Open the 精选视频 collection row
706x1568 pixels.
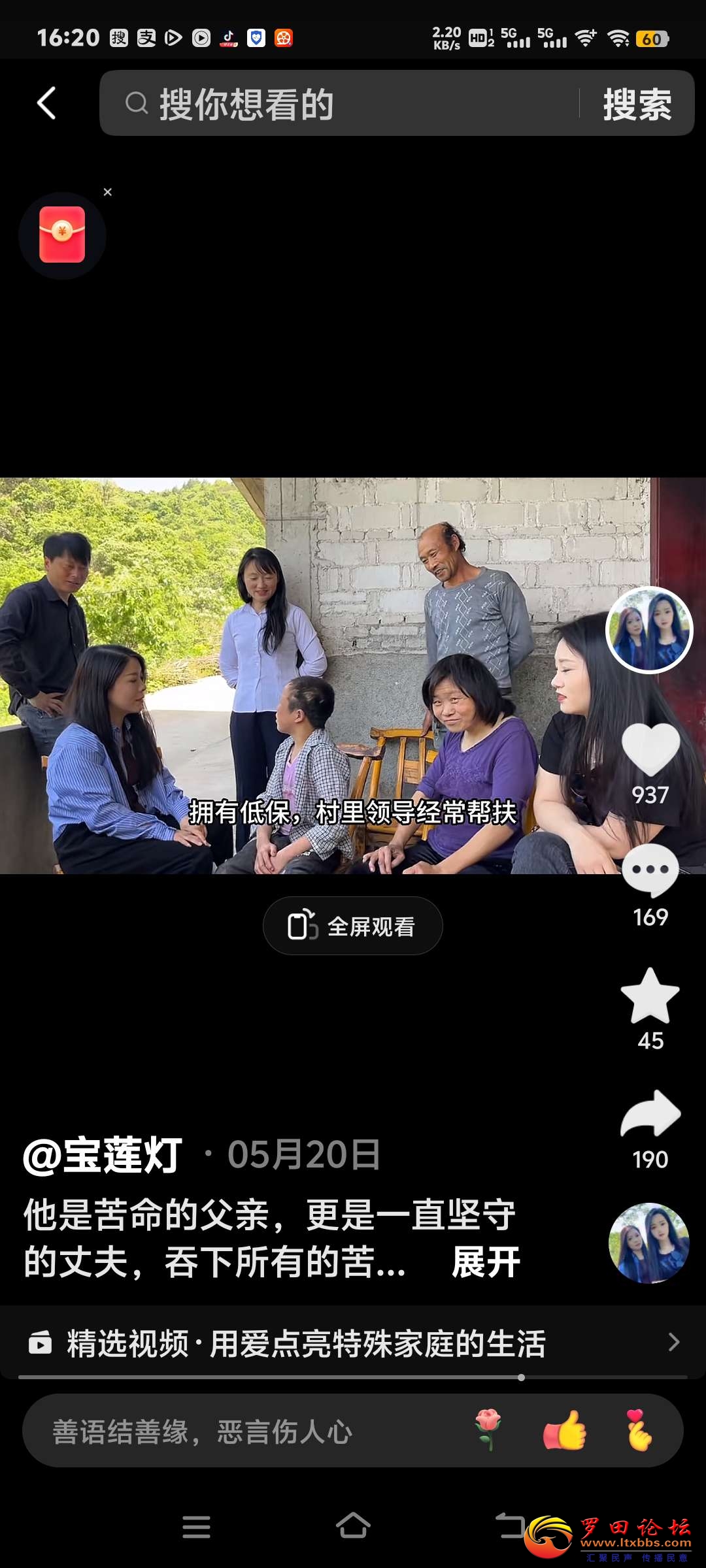coord(353,1343)
